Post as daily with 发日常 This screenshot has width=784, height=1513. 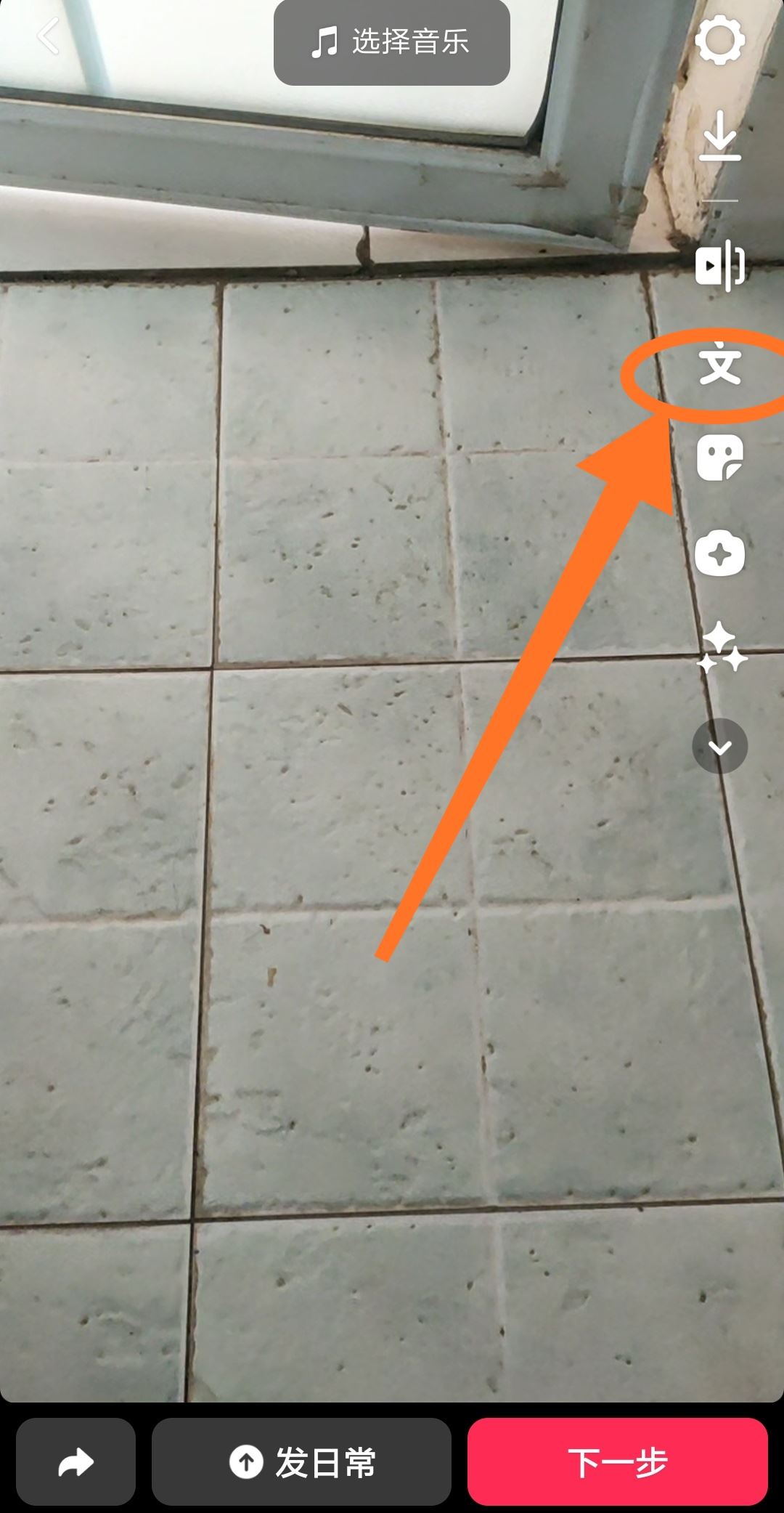[301, 1461]
